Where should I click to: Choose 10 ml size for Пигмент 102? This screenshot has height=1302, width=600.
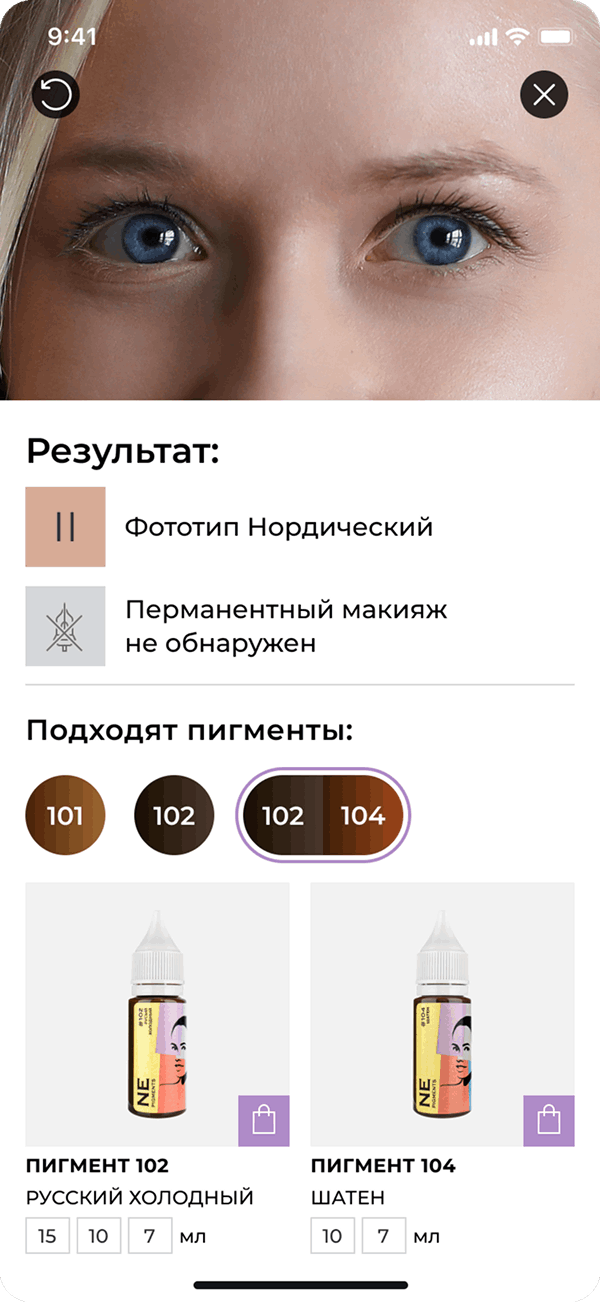coord(99,1236)
